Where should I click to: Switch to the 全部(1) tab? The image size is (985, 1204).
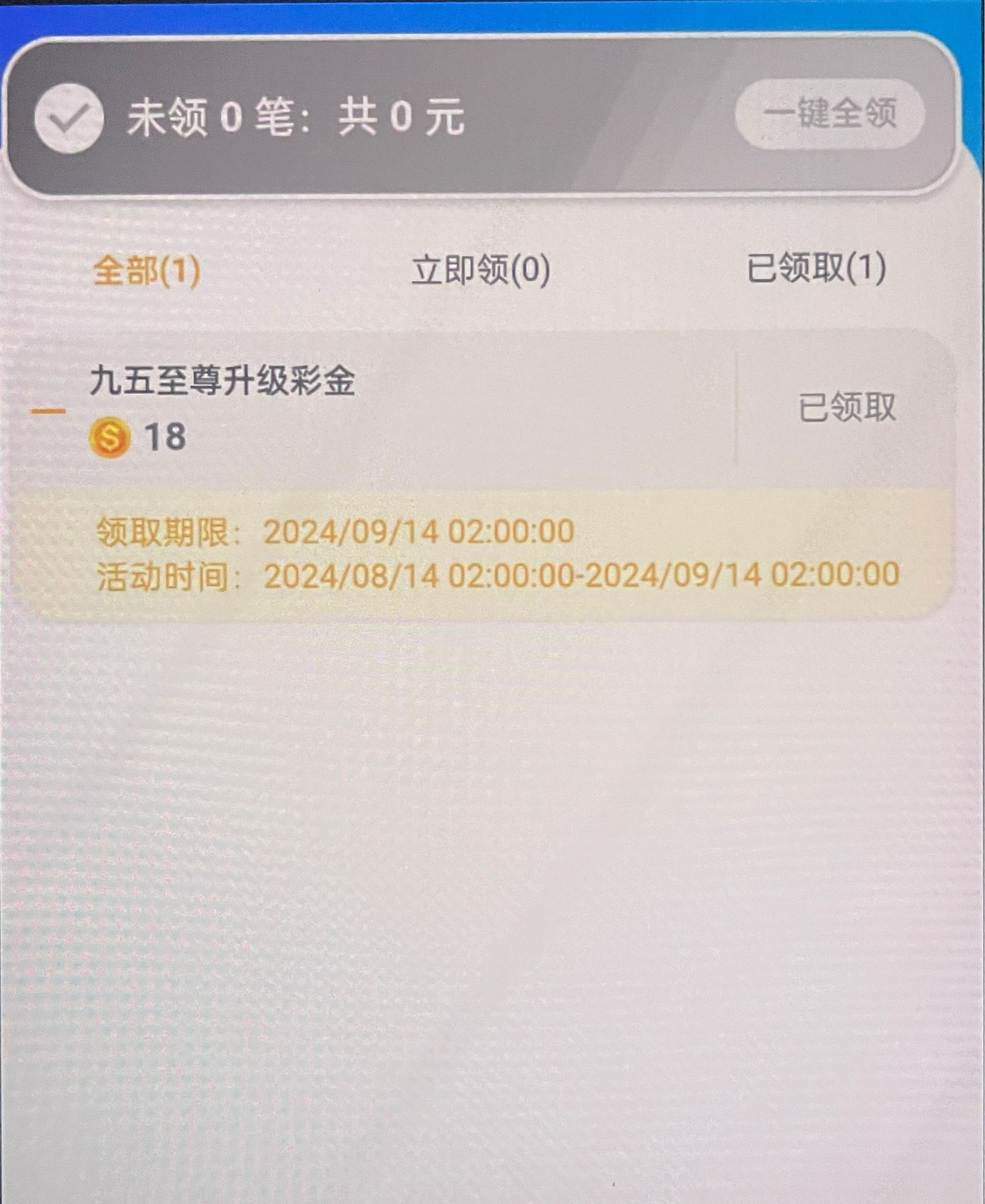(x=146, y=270)
